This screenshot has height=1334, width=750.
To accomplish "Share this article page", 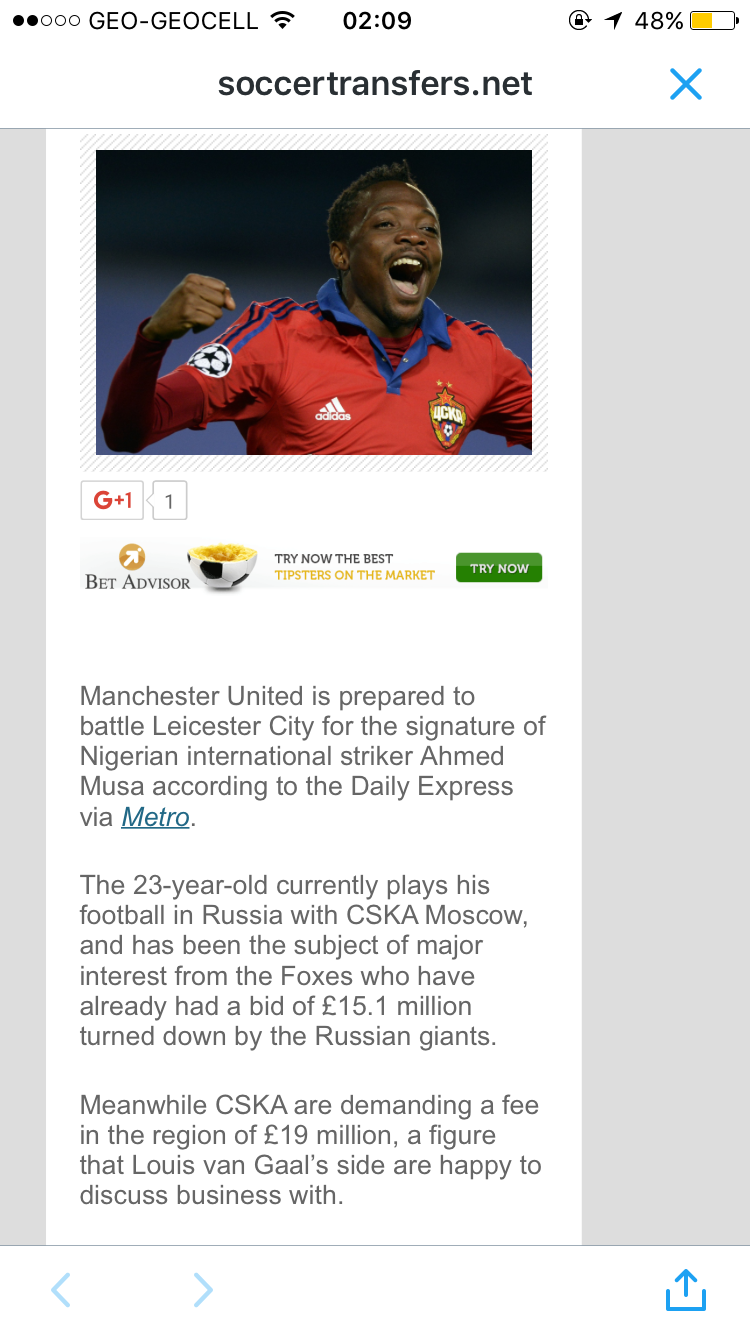I will point(686,1290).
